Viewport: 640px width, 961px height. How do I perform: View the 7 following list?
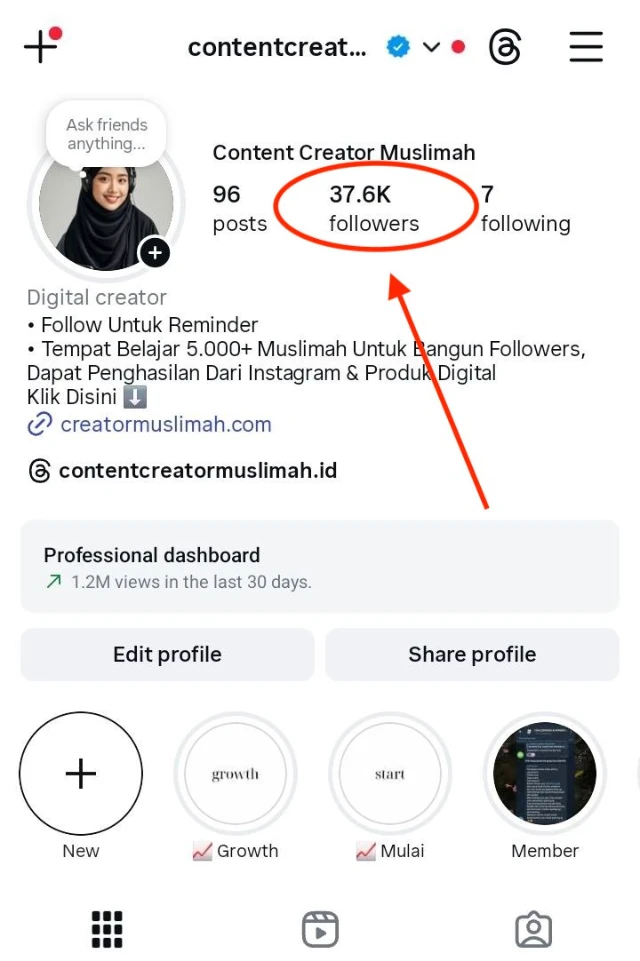(524, 208)
